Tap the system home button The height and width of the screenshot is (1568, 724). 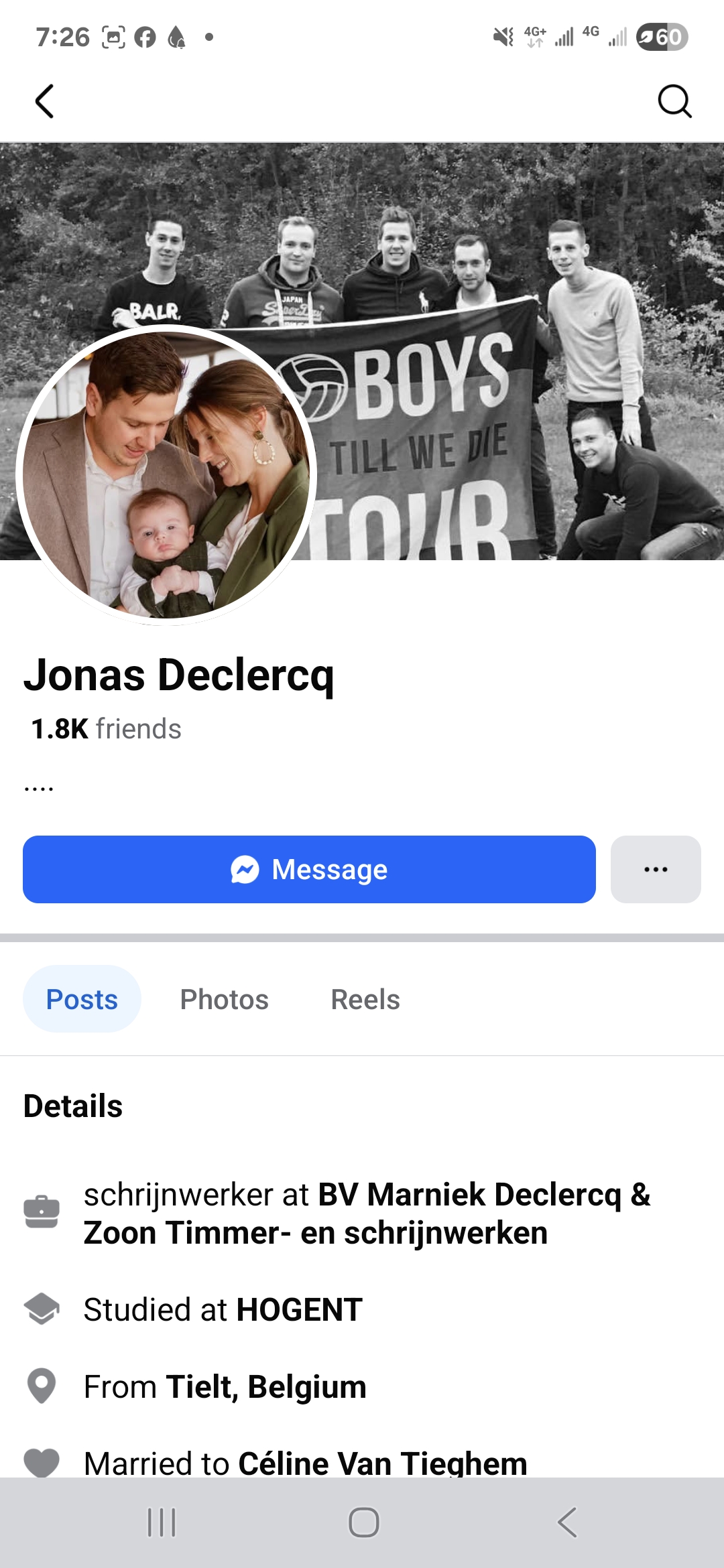point(363,1522)
